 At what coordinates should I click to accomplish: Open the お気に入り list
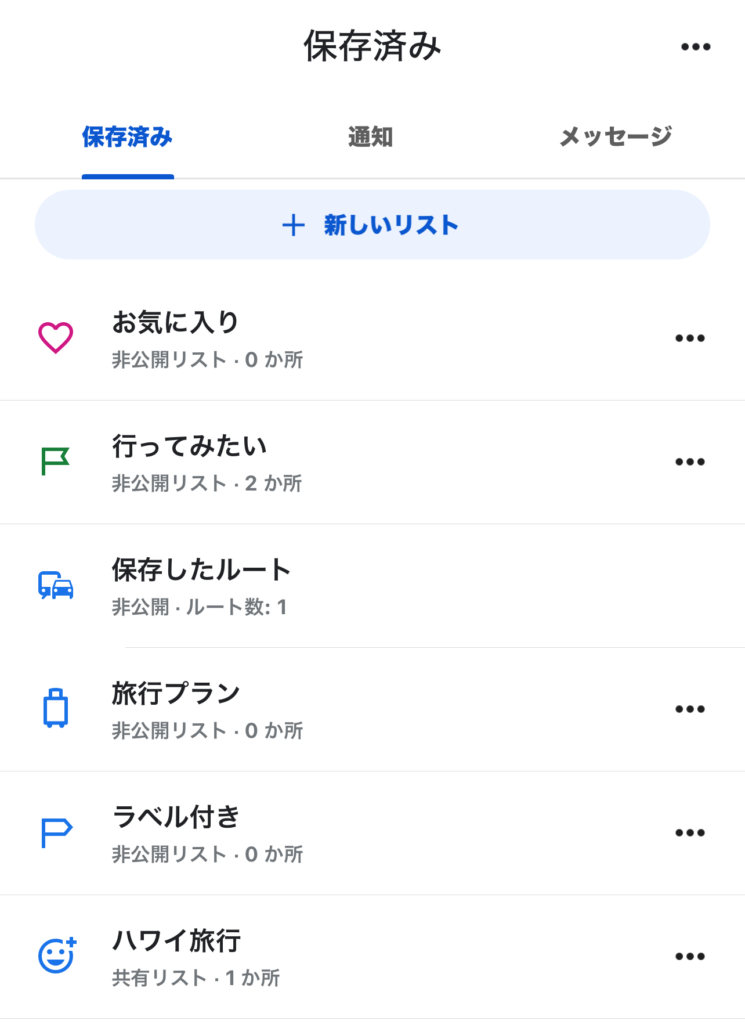point(300,339)
